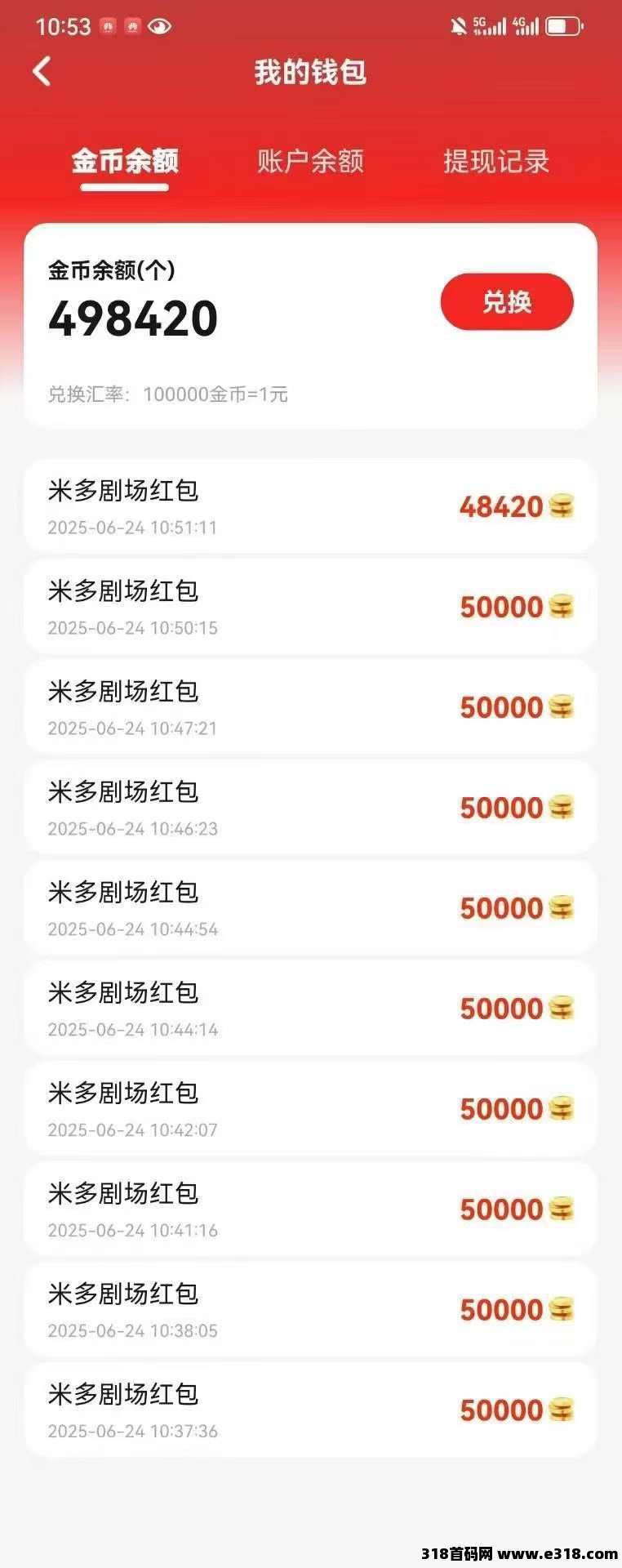The image size is (622, 1568).
Task: Select the 10:51:11 米多剧场红包 record
Action: pyautogui.click(x=245, y=506)
